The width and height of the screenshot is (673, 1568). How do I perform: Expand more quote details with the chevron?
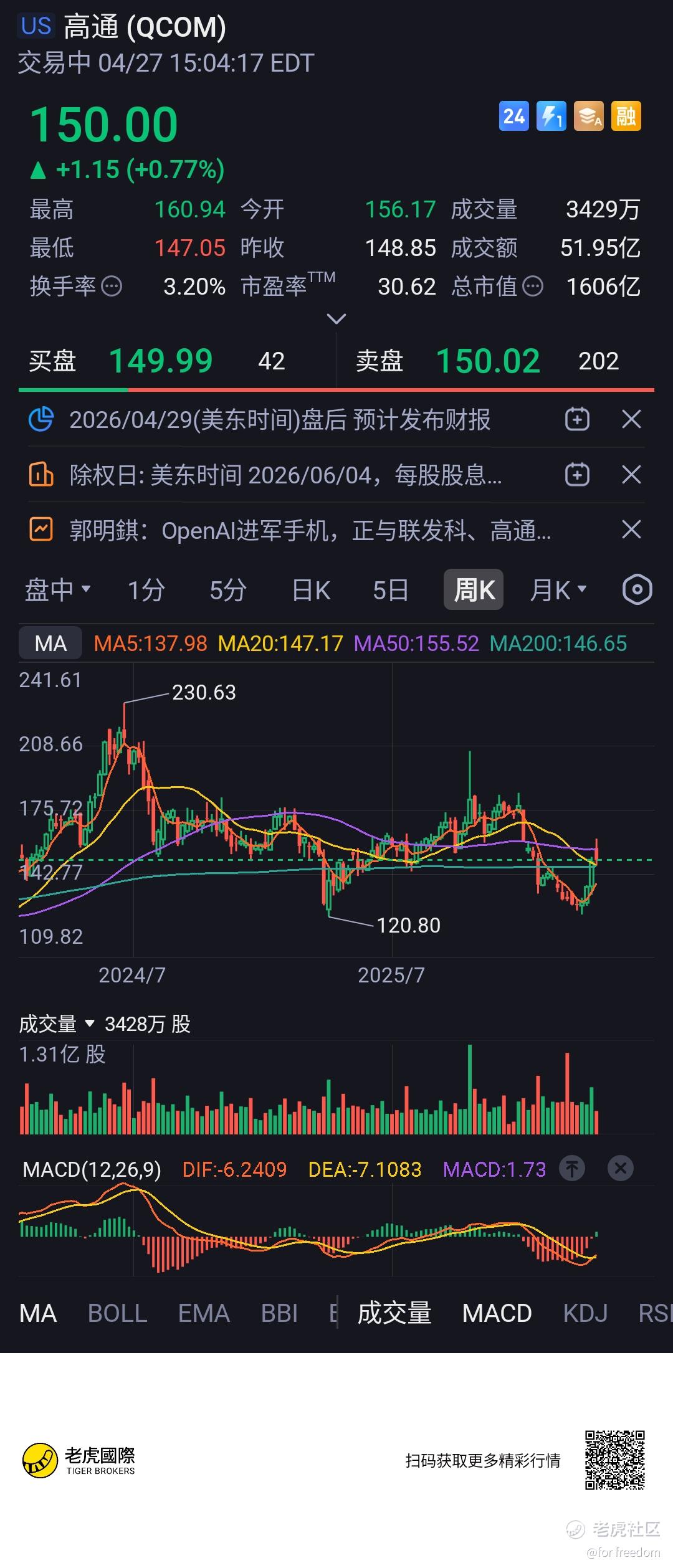(x=336, y=319)
